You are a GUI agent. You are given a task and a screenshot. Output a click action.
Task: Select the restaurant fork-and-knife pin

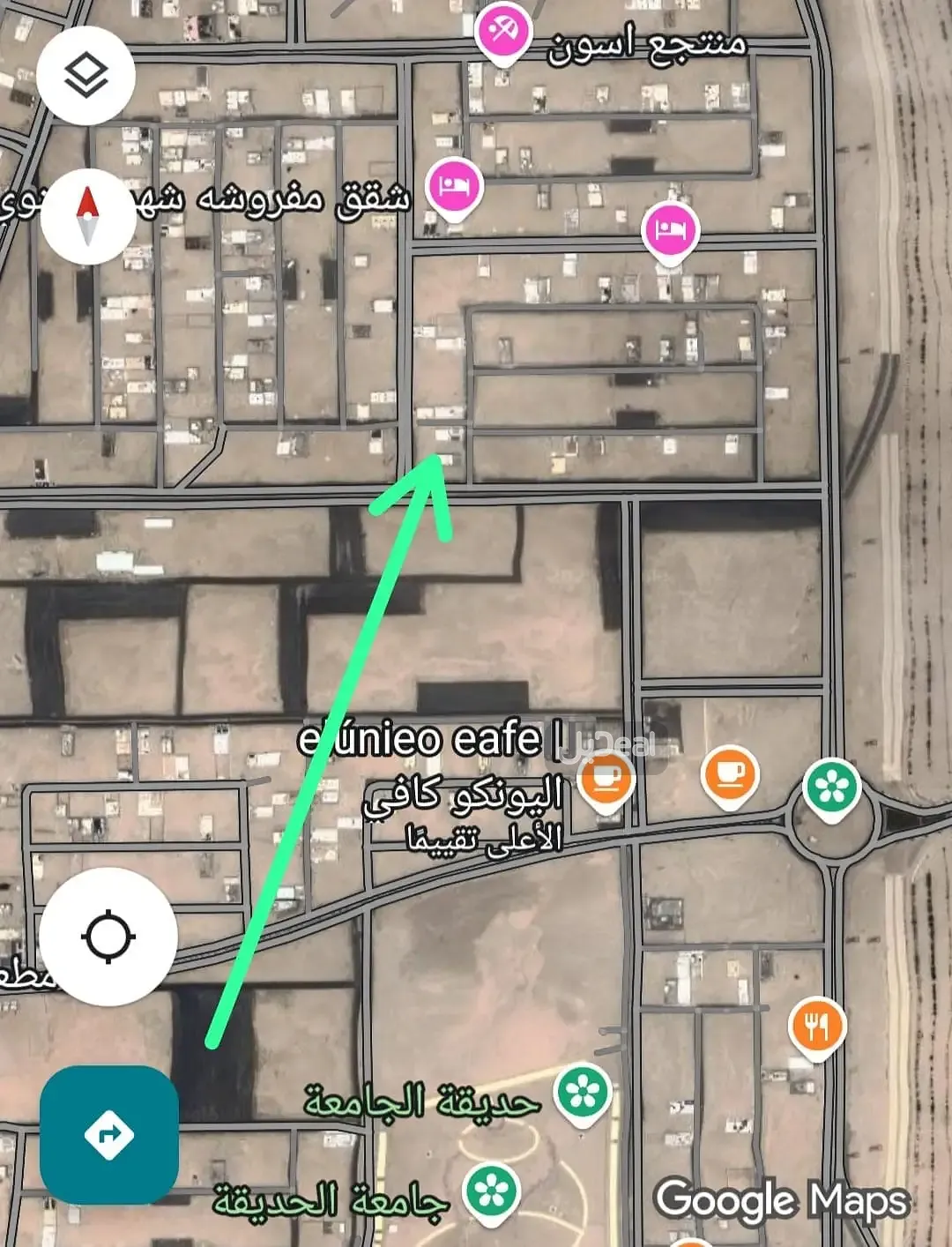[x=817, y=1026]
